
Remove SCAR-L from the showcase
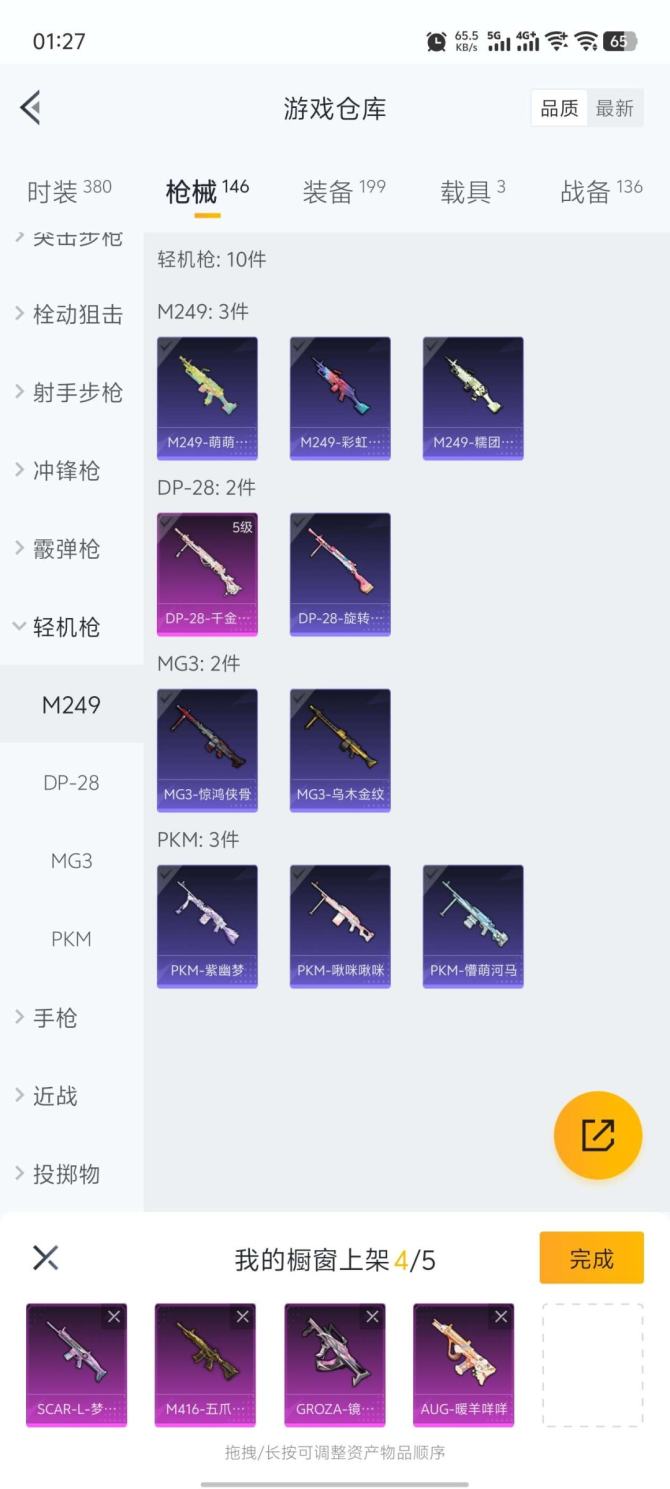click(x=114, y=1317)
